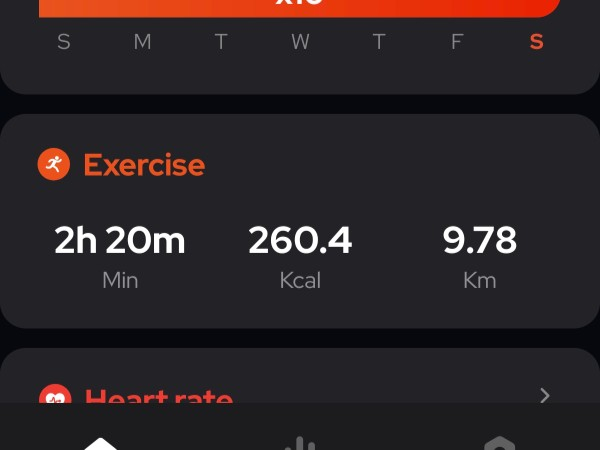Open the Exercise summary card
The width and height of the screenshot is (600, 450).
300,222
